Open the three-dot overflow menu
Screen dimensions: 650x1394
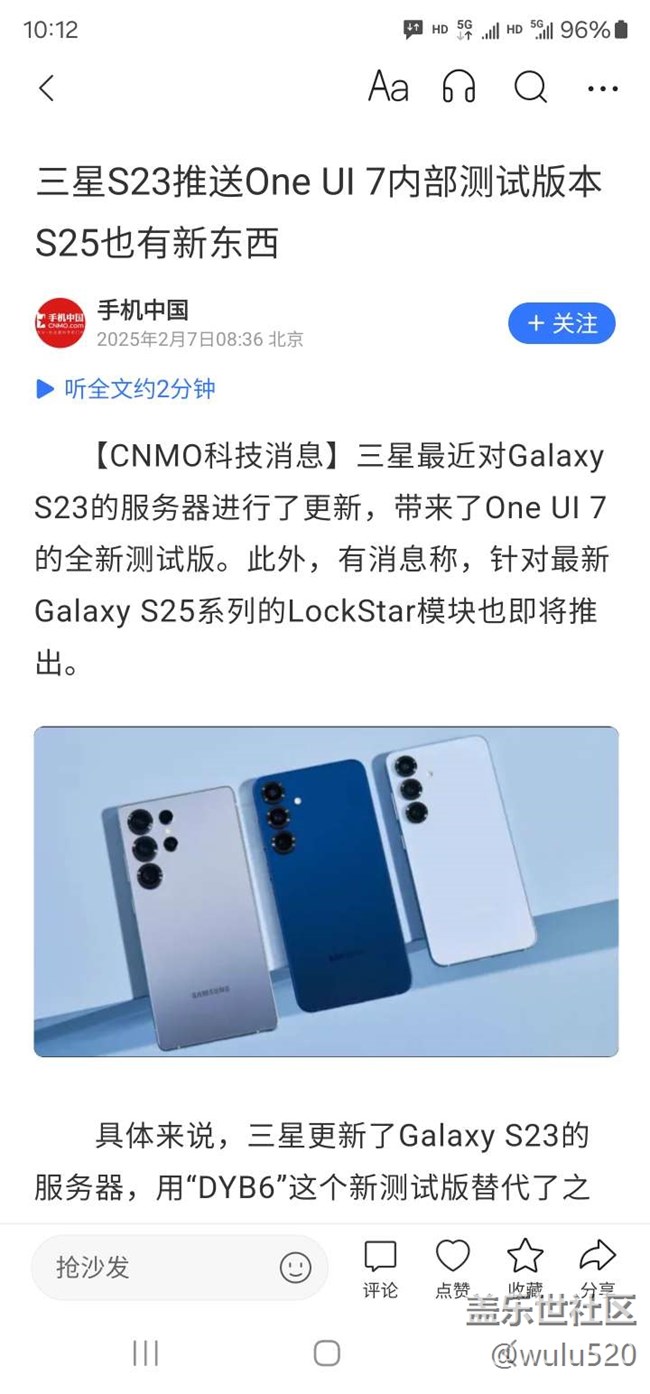pyautogui.click(x=603, y=88)
